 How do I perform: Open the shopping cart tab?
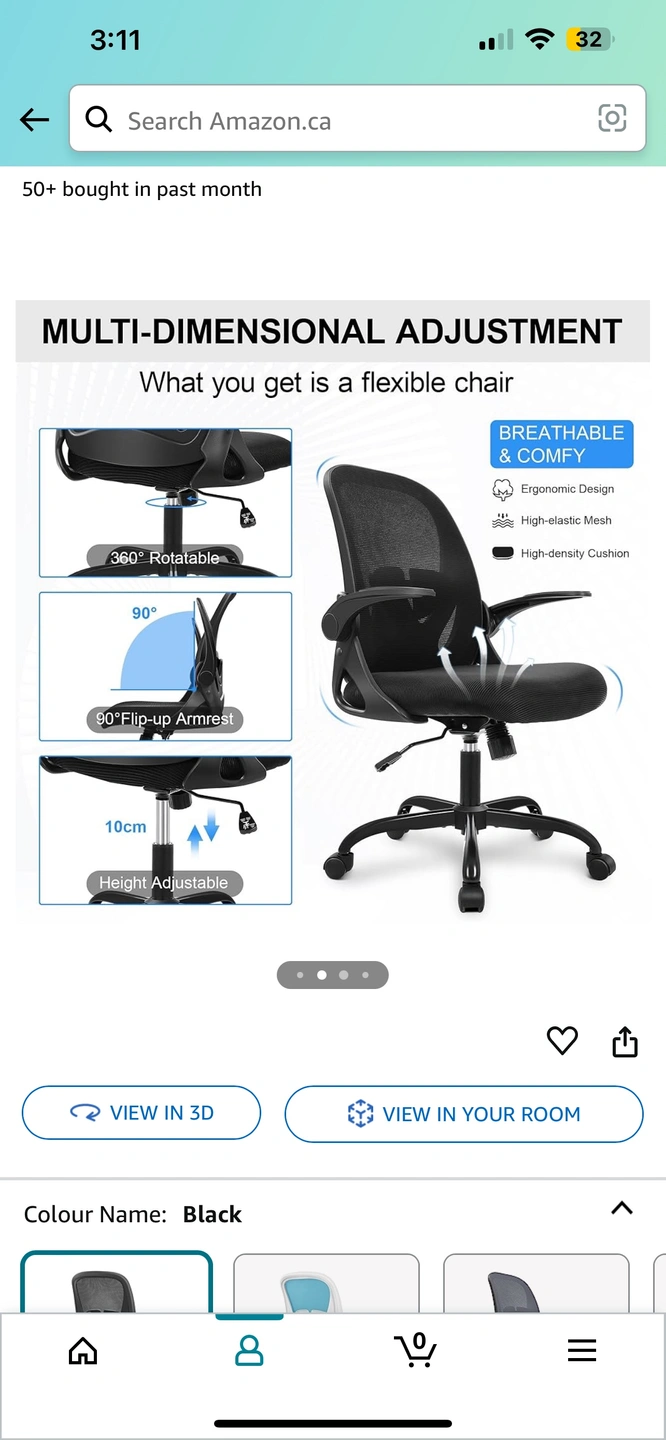415,1350
